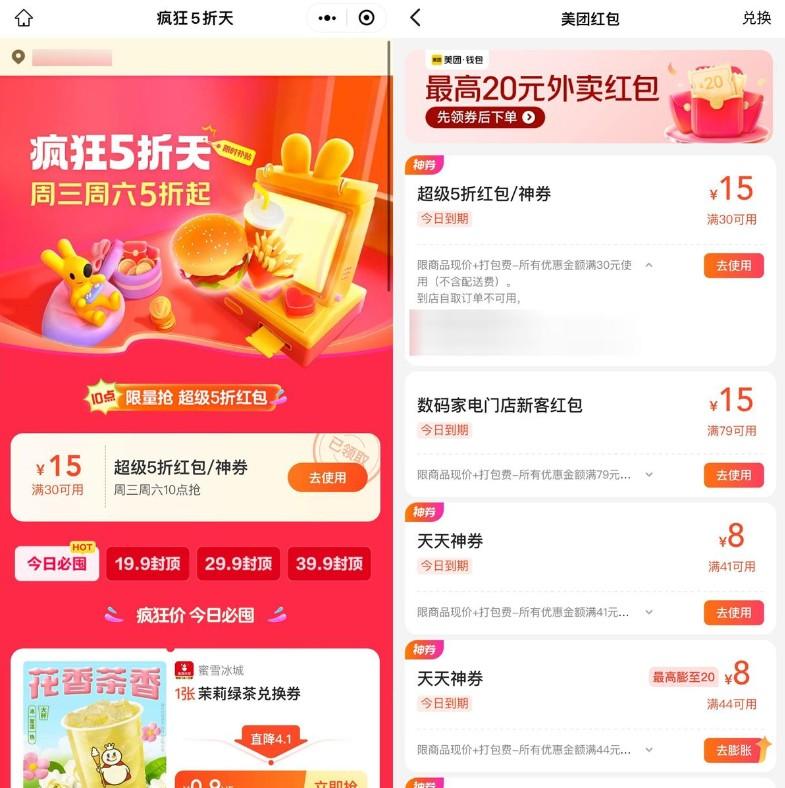The width and height of the screenshot is (785, 788).
Task: Select the 今日必囤 tab
Action: click(x=57, y=564)
